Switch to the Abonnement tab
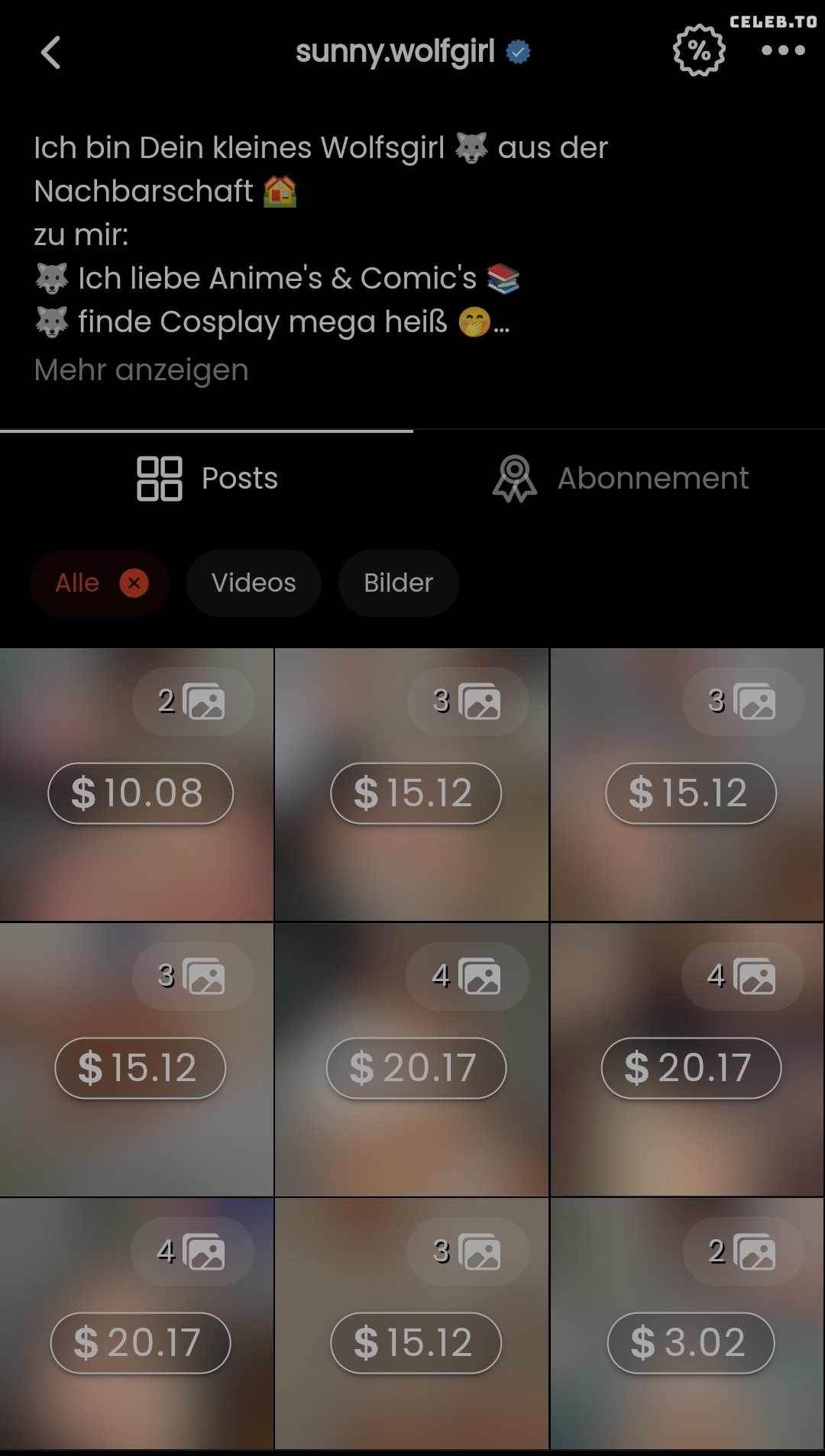This screenshot has height=1456, width=825. [x=620, y=479]
